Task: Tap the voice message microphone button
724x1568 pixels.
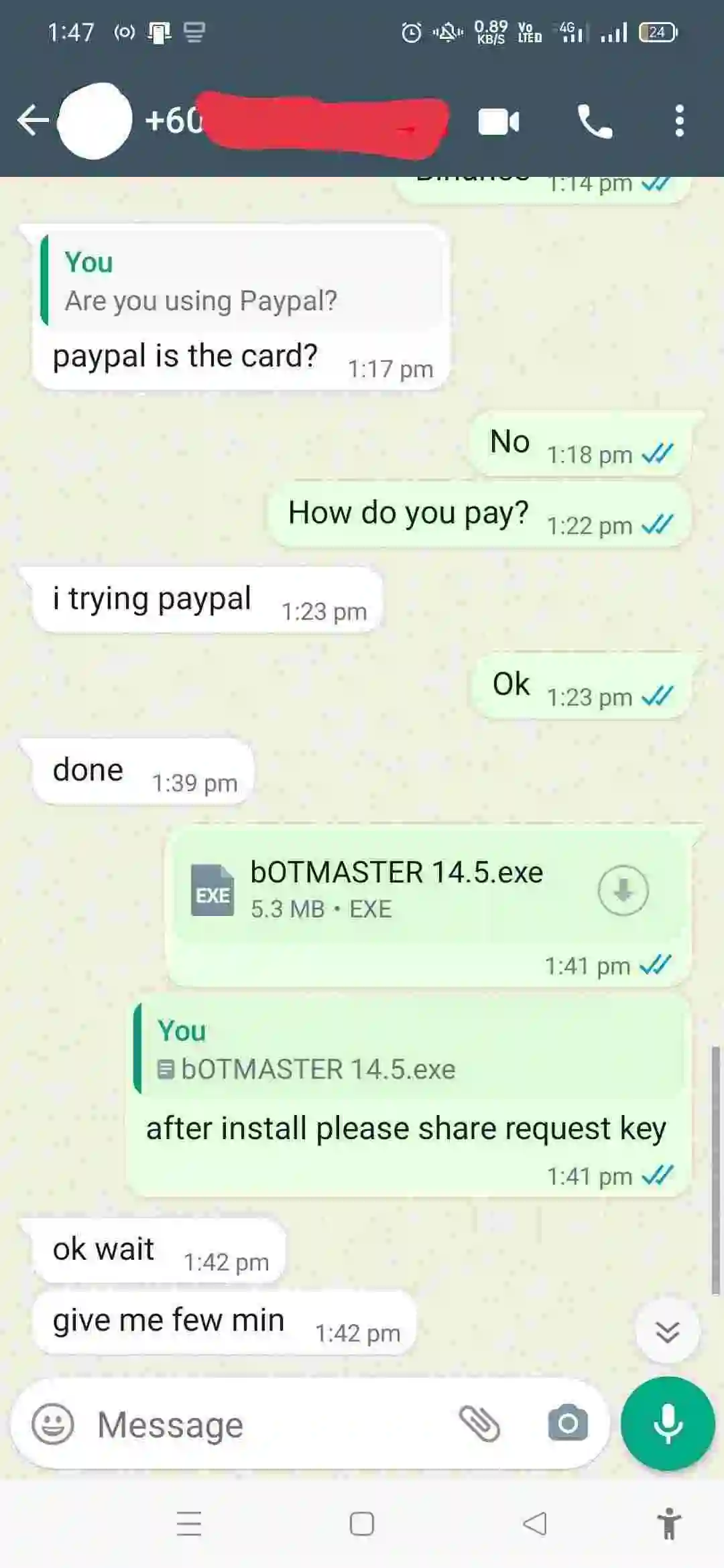Action: 668,1423
